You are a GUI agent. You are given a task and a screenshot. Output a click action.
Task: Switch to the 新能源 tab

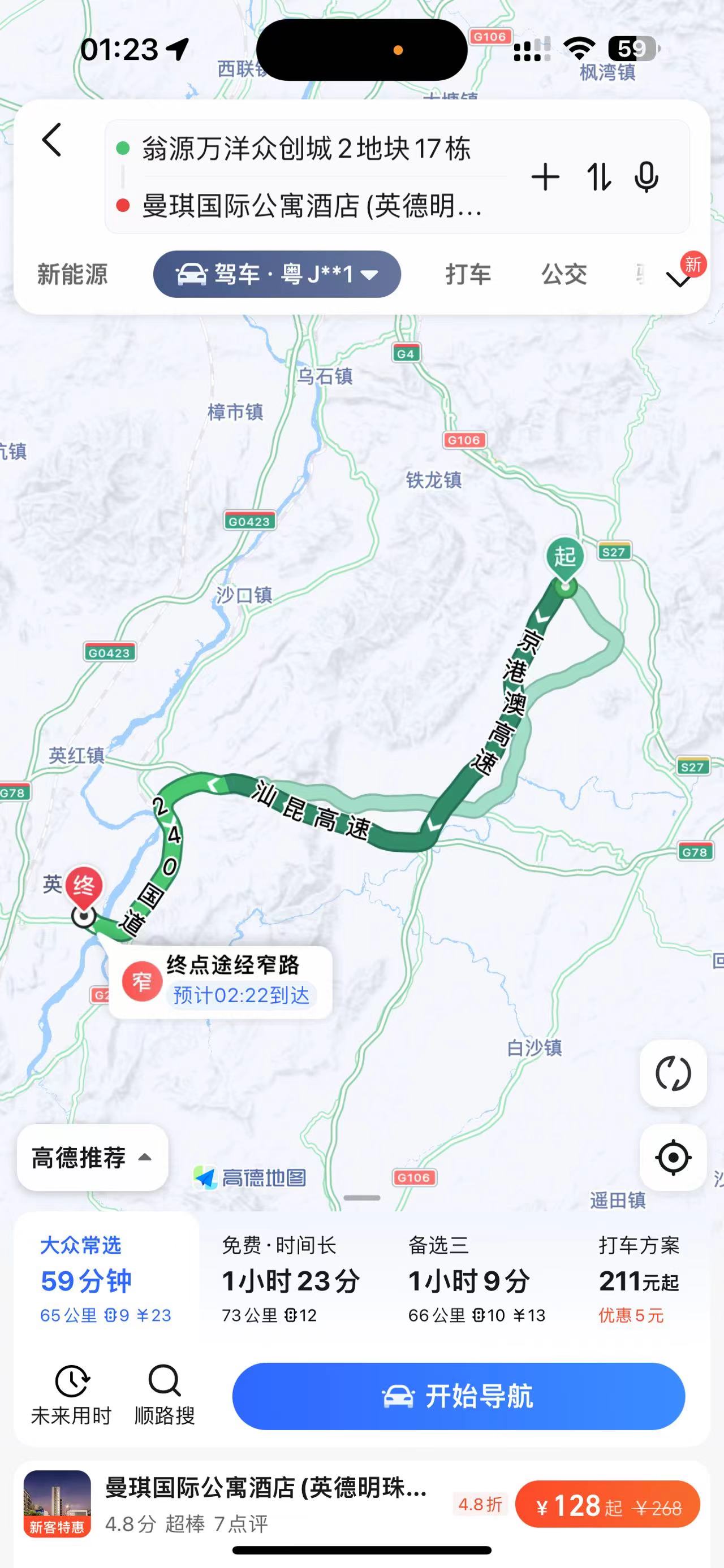tap(72, 274)
